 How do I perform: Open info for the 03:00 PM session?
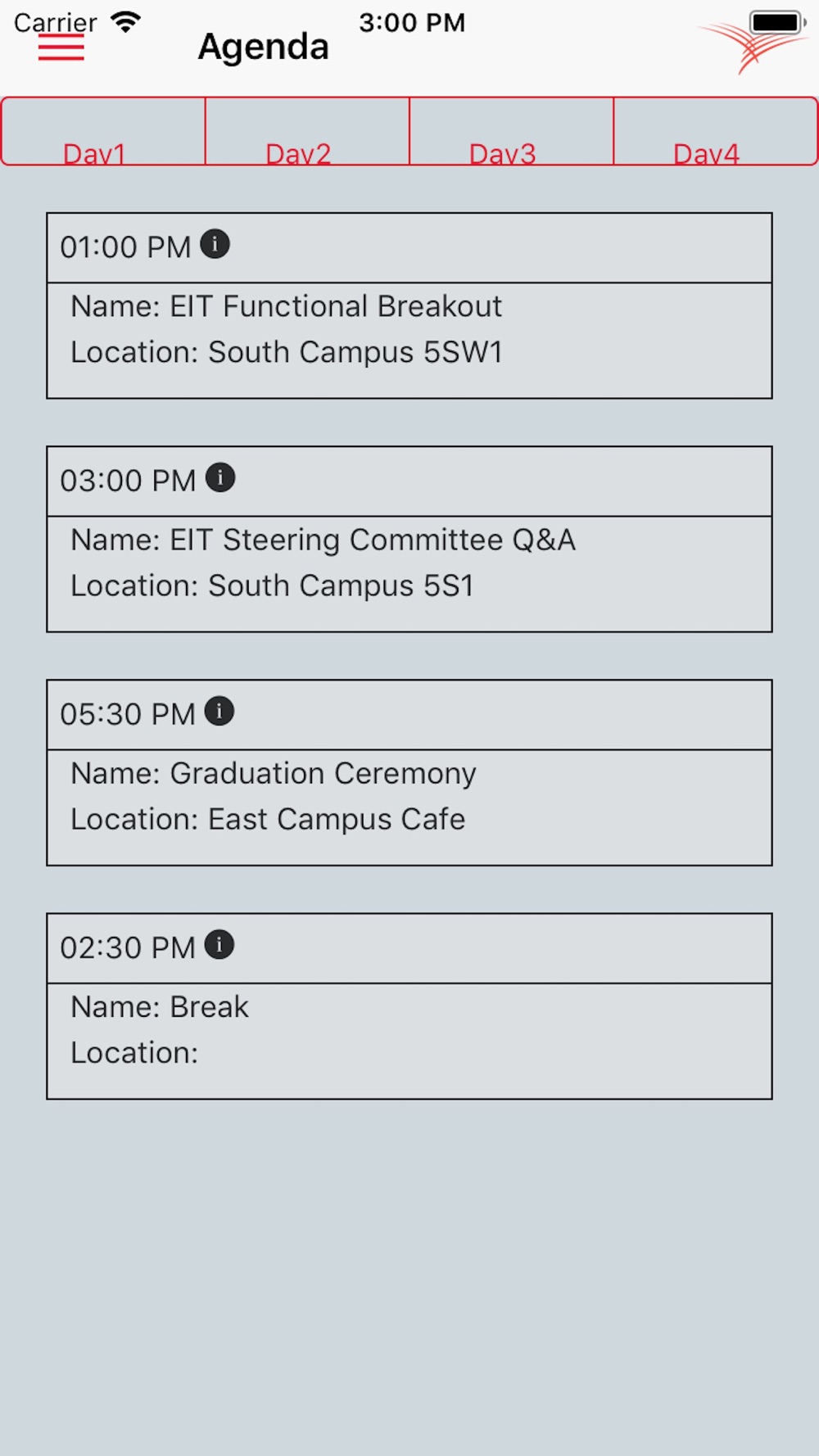[x=220, y=477]
